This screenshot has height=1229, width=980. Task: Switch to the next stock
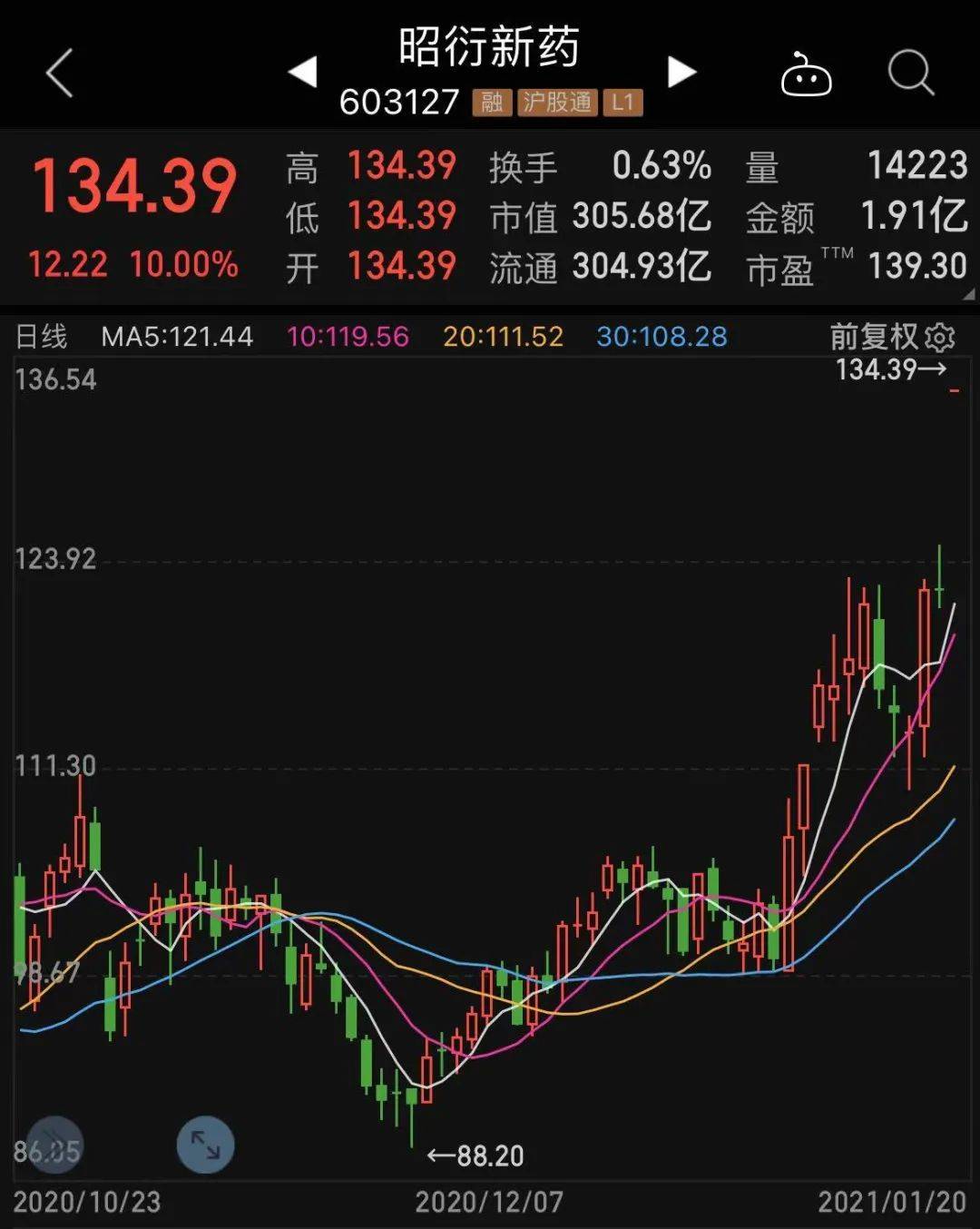tap(681, 72)
